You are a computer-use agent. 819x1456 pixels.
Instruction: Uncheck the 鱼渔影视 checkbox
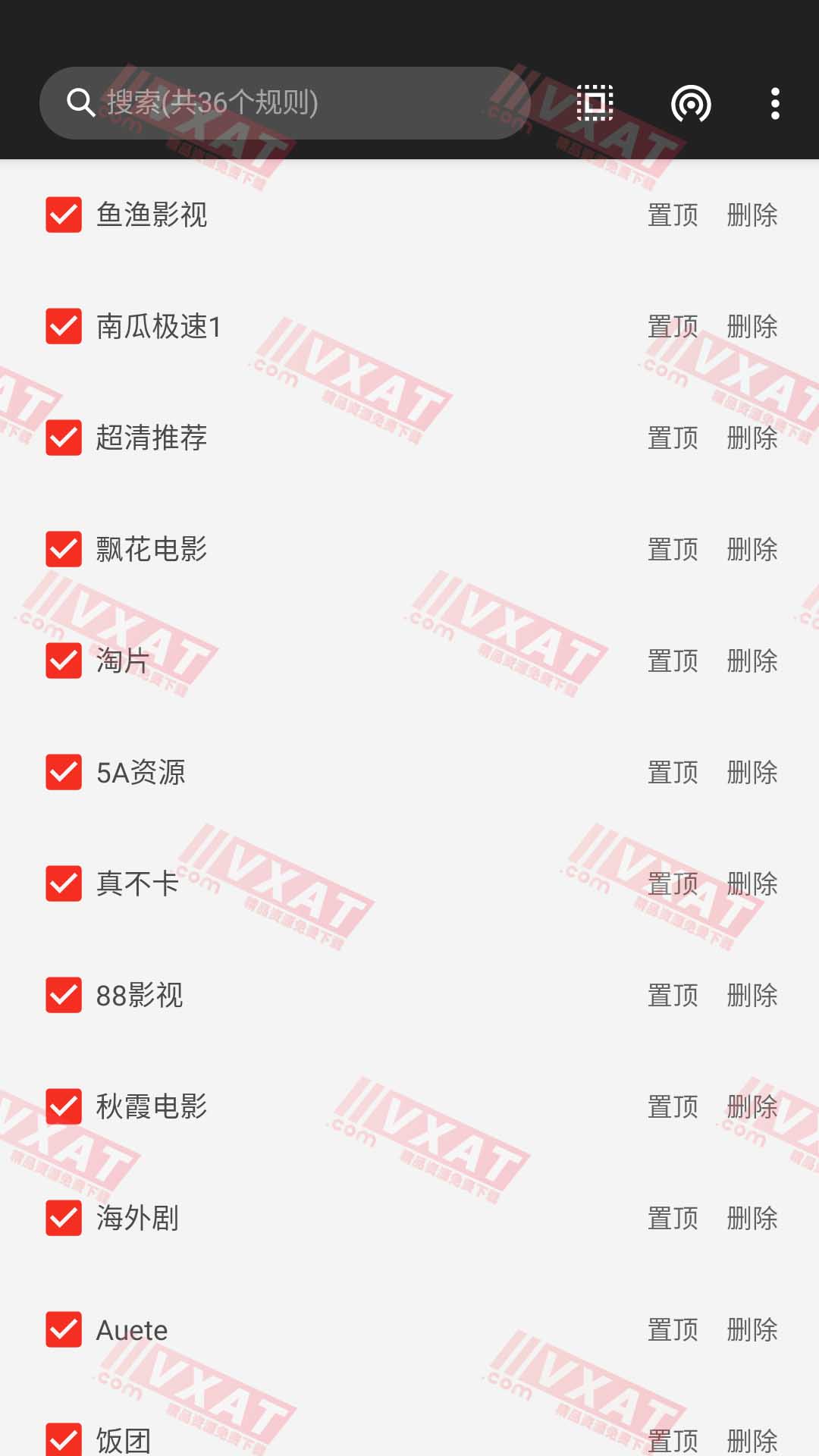pyautogui.click(x=64, y=215)
